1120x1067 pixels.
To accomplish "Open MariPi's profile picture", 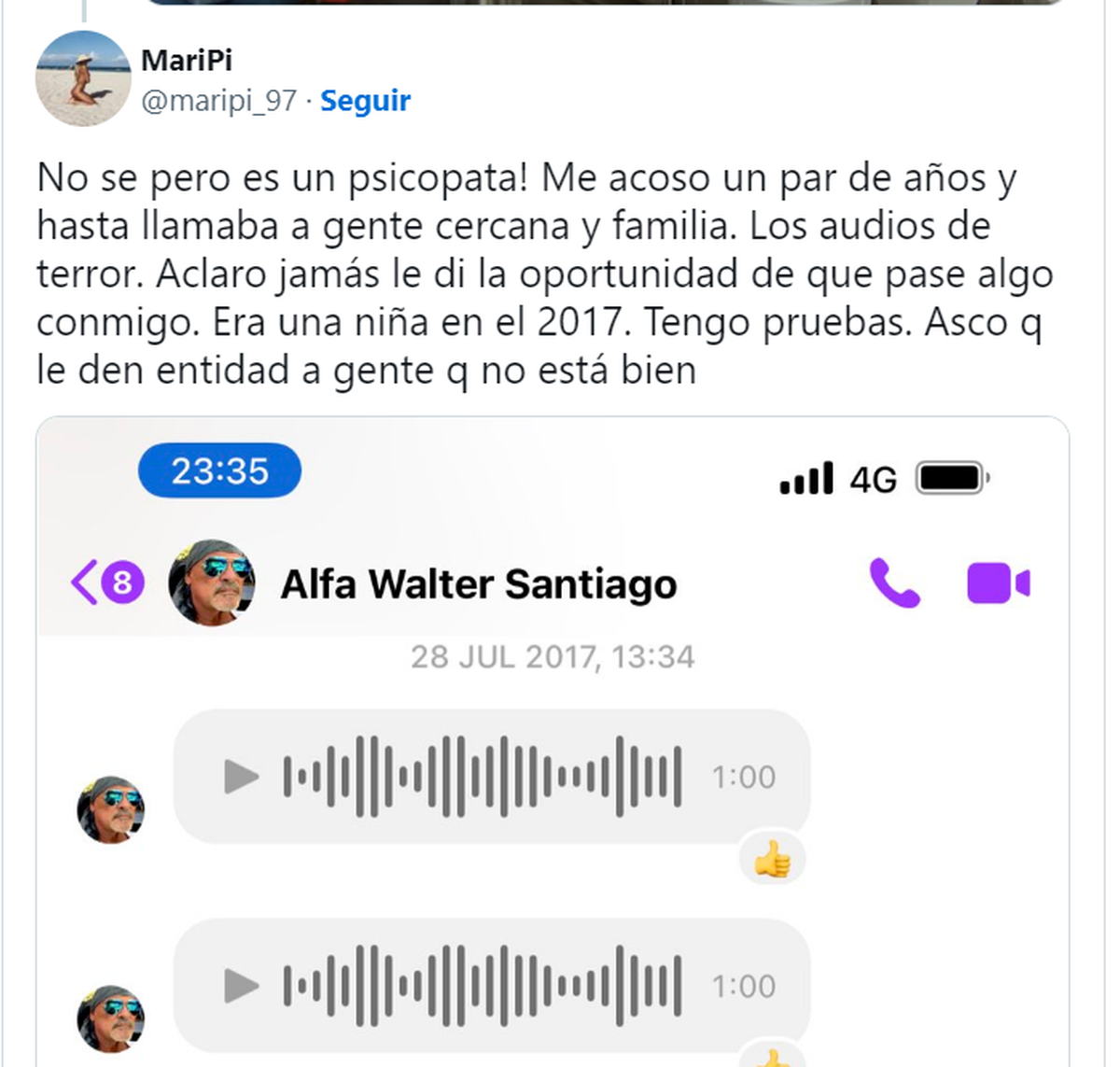I will click(x=81, y=78).
